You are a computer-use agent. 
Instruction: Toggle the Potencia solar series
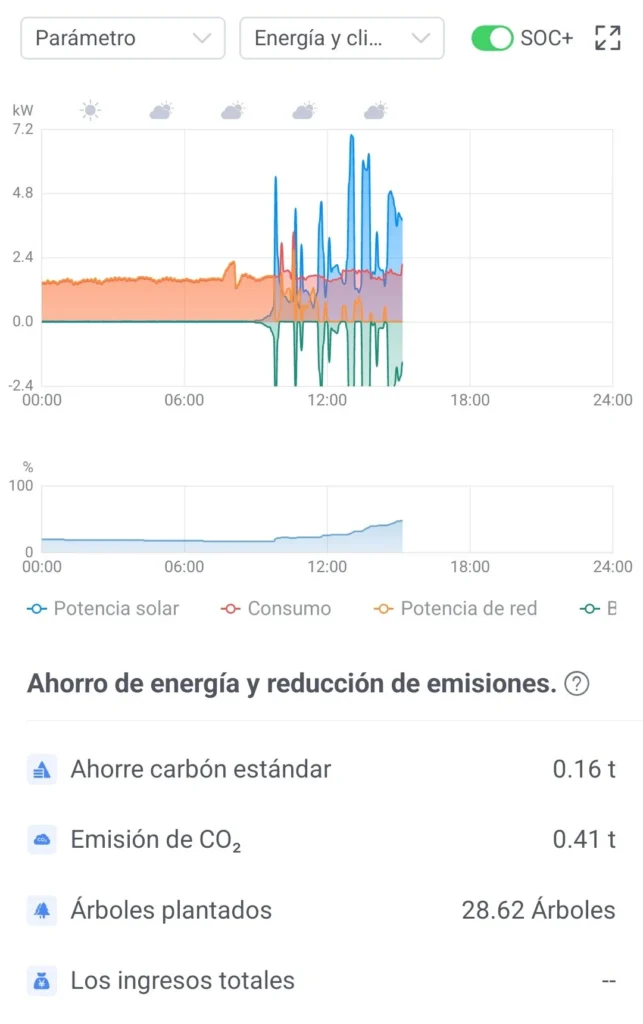[x=104, y=608]
